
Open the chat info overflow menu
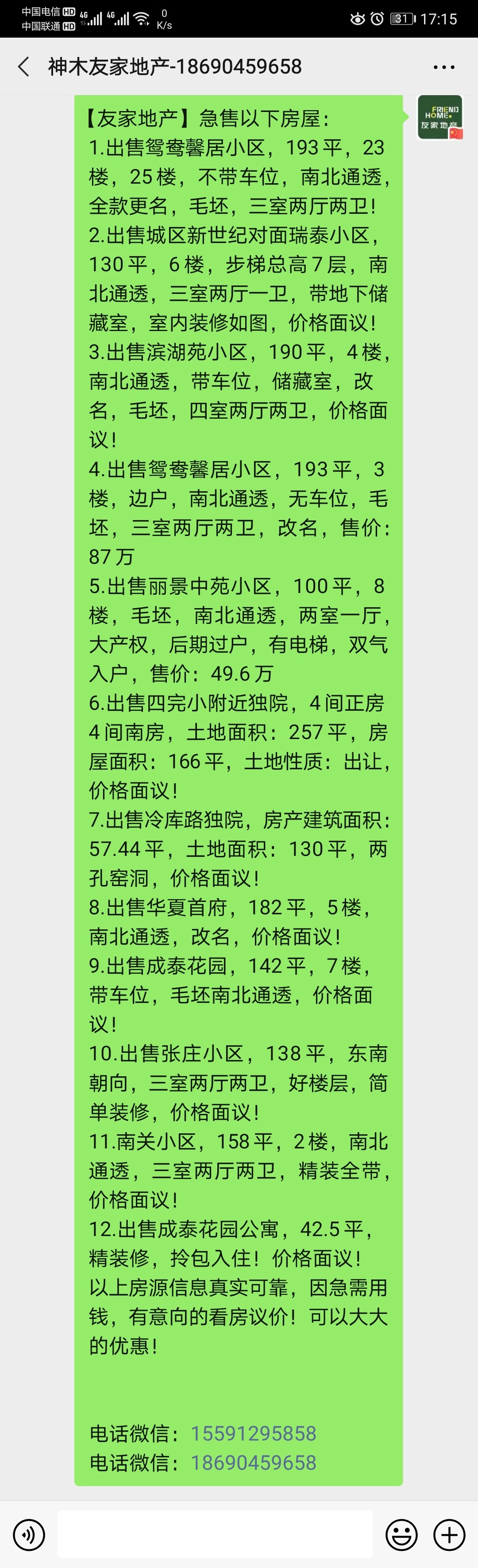point(443,67)
